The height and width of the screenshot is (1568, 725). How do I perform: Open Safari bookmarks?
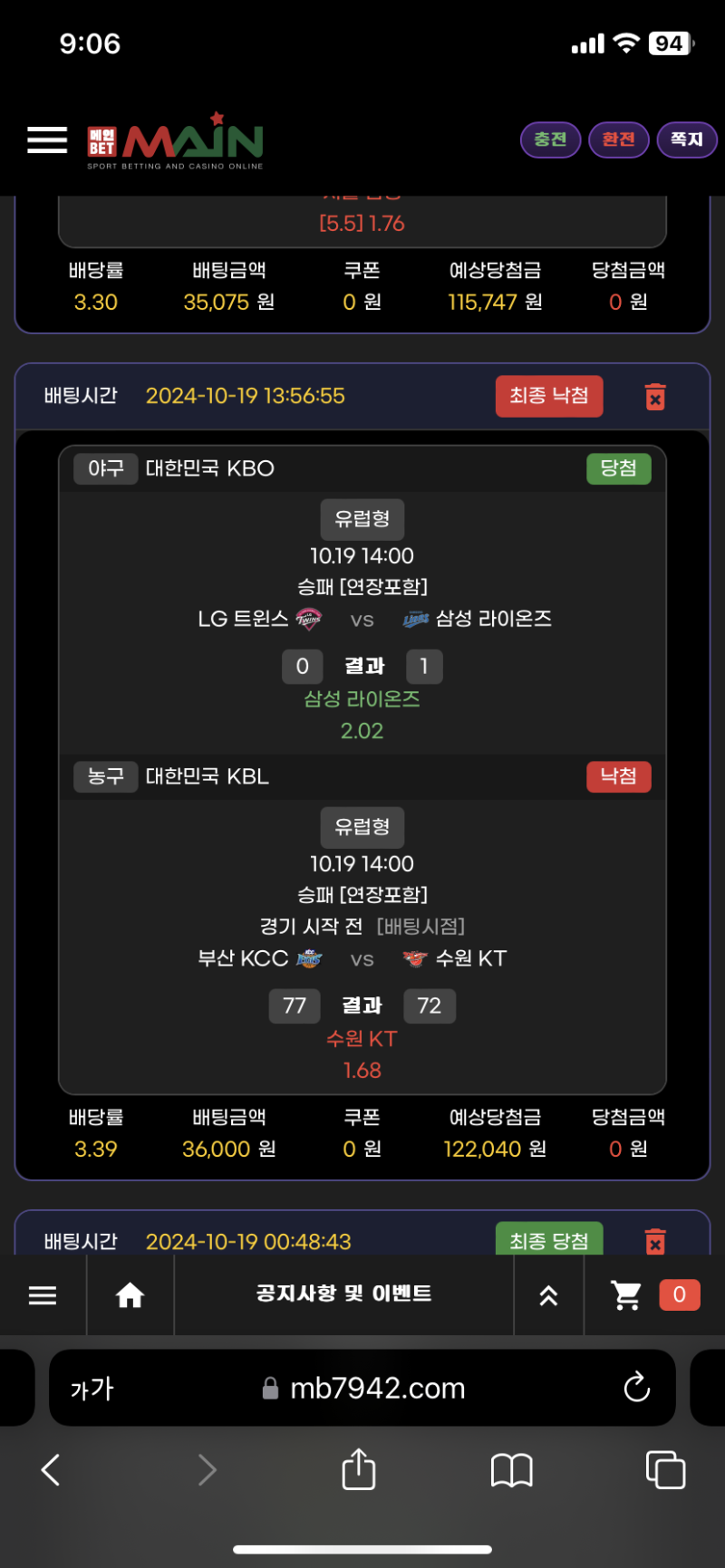click(512, 1469)
